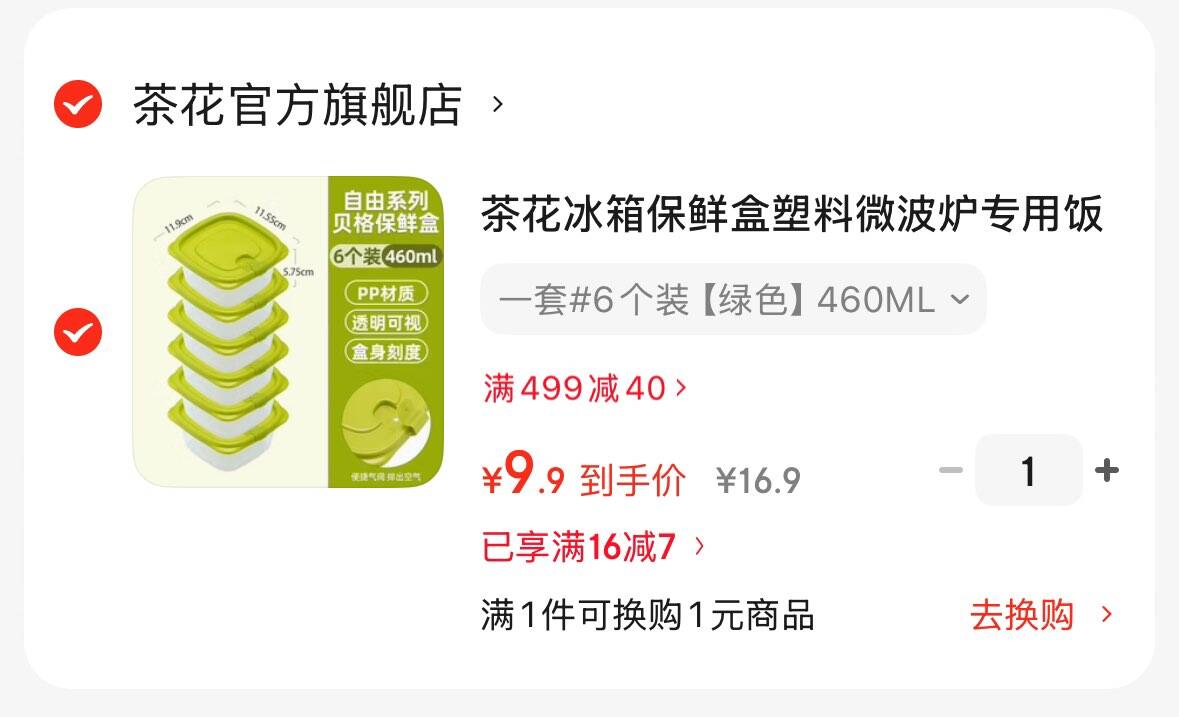Viewport: 1179px width, 717px height.
Task: Tap the quantity field showing 1
Action: [x=1028, y=470]
